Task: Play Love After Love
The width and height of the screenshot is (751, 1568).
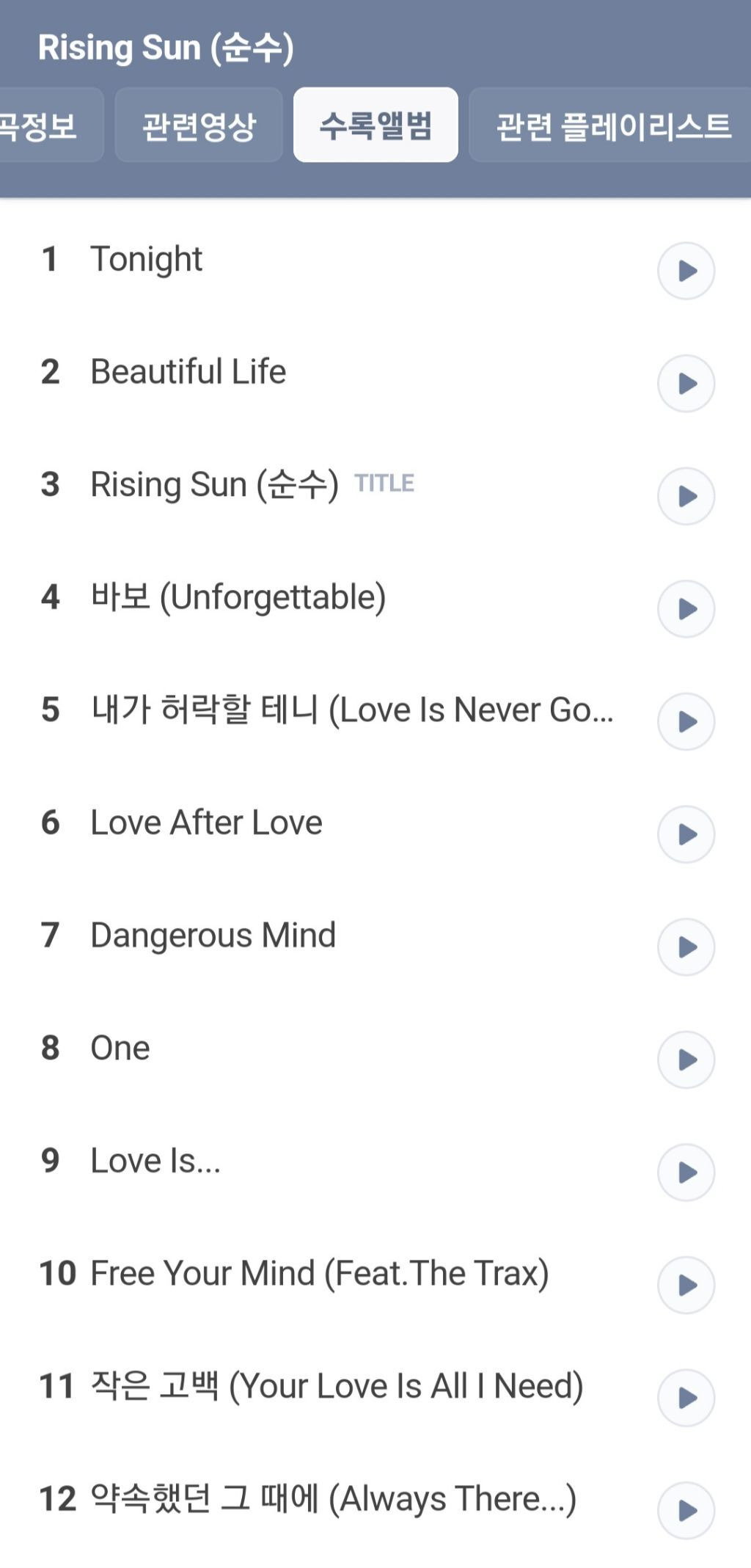Action: coord(686,835)
